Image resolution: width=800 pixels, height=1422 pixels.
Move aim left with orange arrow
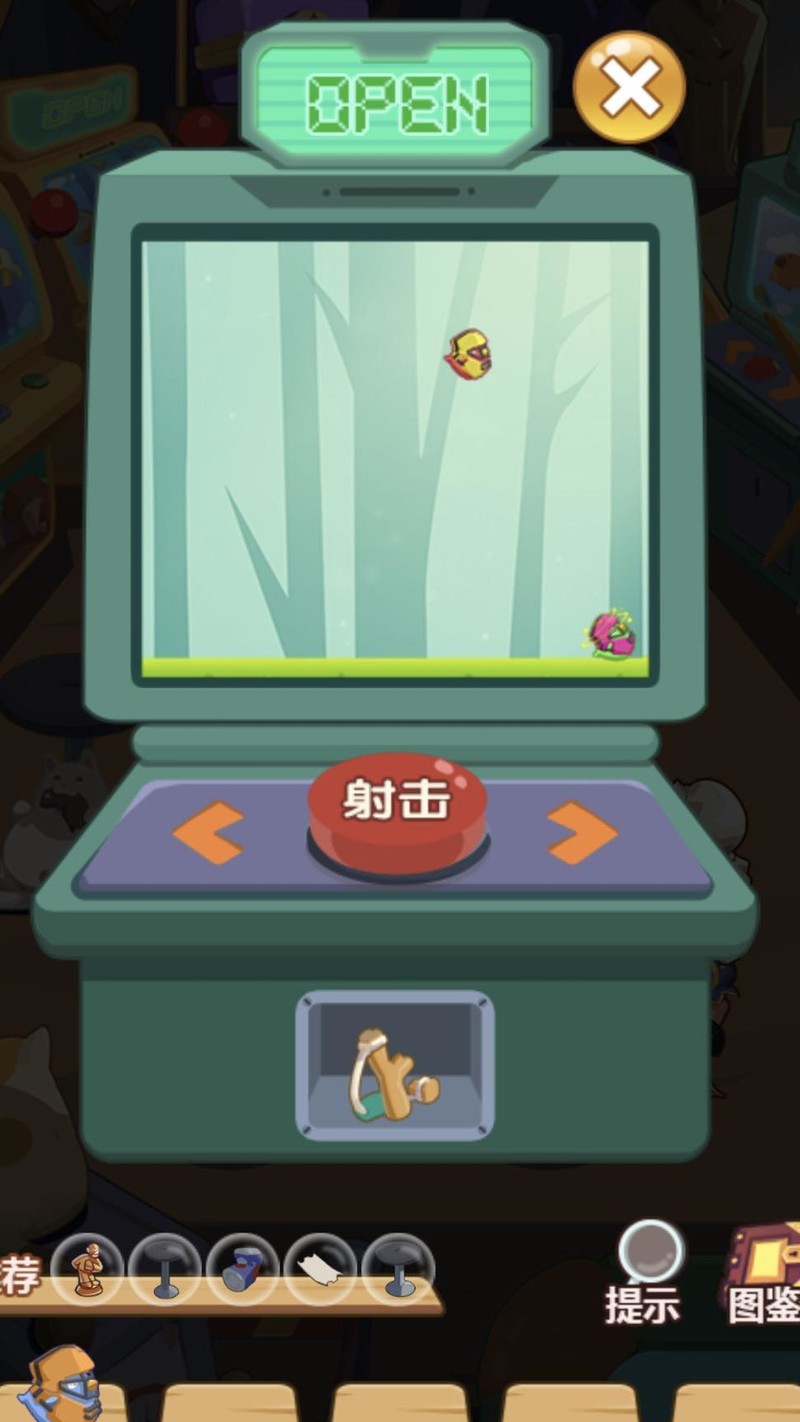click(x=209, y=832)
